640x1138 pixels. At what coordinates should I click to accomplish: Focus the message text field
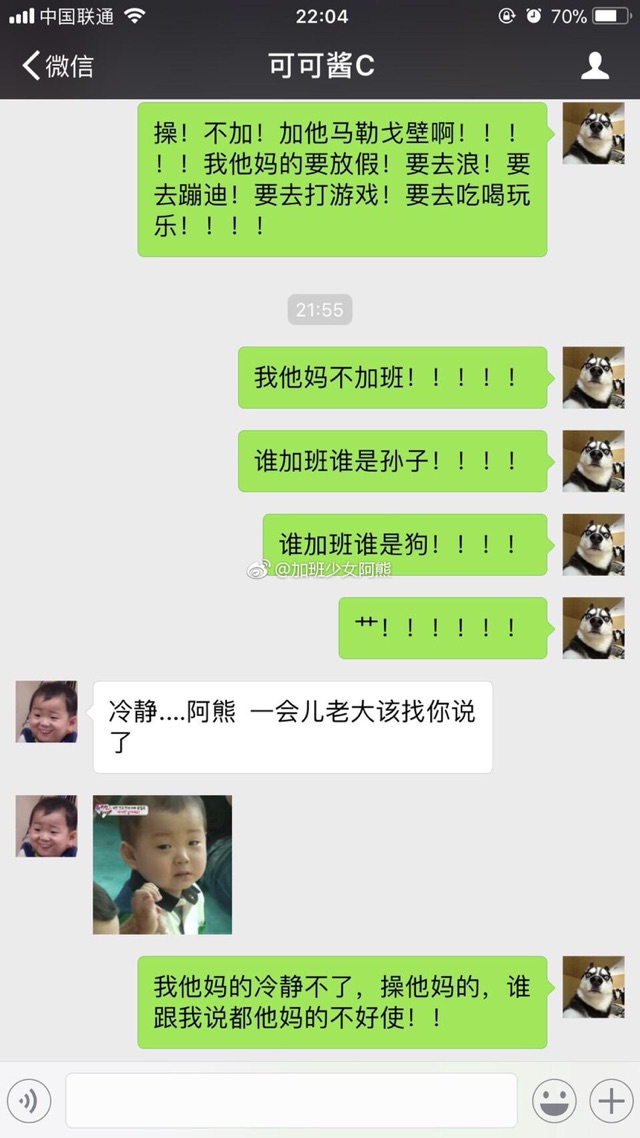291,1100
